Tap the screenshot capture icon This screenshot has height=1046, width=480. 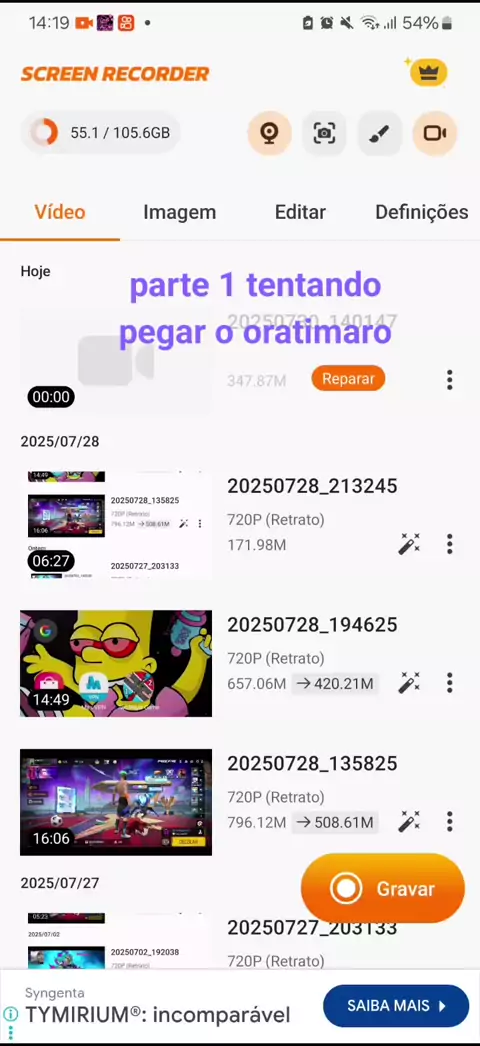coord(325,133)
